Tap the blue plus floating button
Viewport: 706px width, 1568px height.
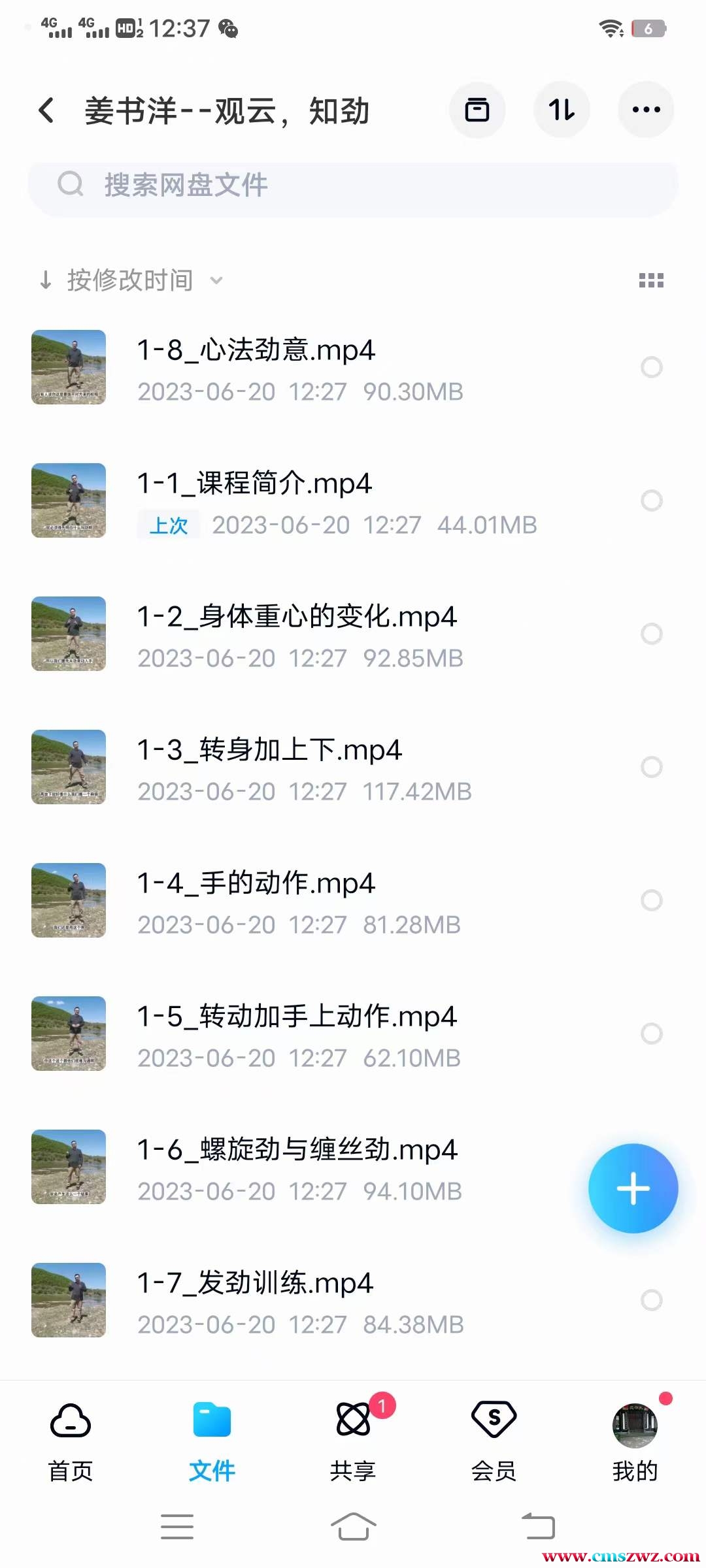(633, 1188)
